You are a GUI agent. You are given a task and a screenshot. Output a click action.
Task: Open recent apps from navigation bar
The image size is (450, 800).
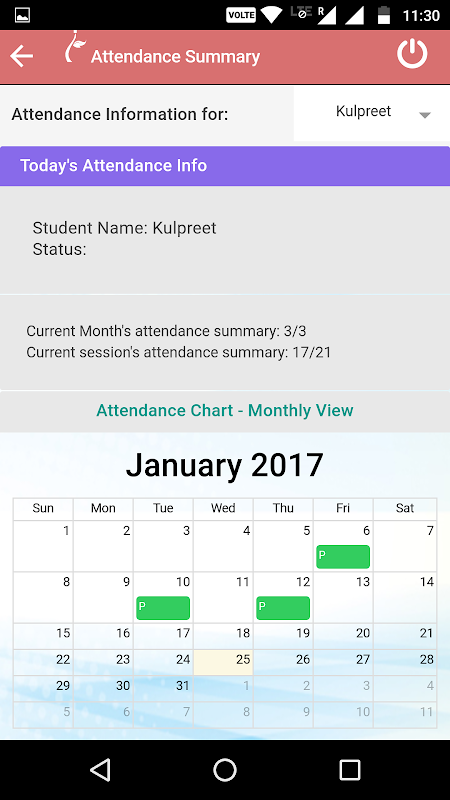[350, 770]
